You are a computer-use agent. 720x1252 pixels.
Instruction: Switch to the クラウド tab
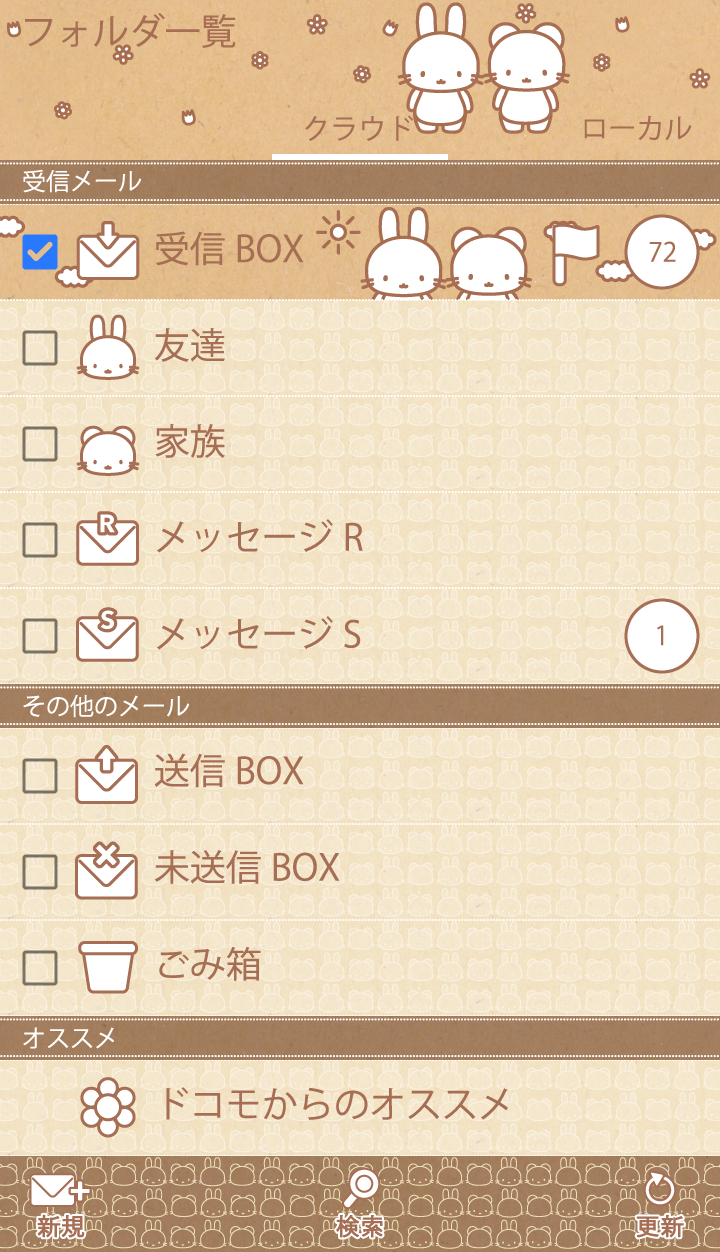pyautogui.click(x=358, y=129)
